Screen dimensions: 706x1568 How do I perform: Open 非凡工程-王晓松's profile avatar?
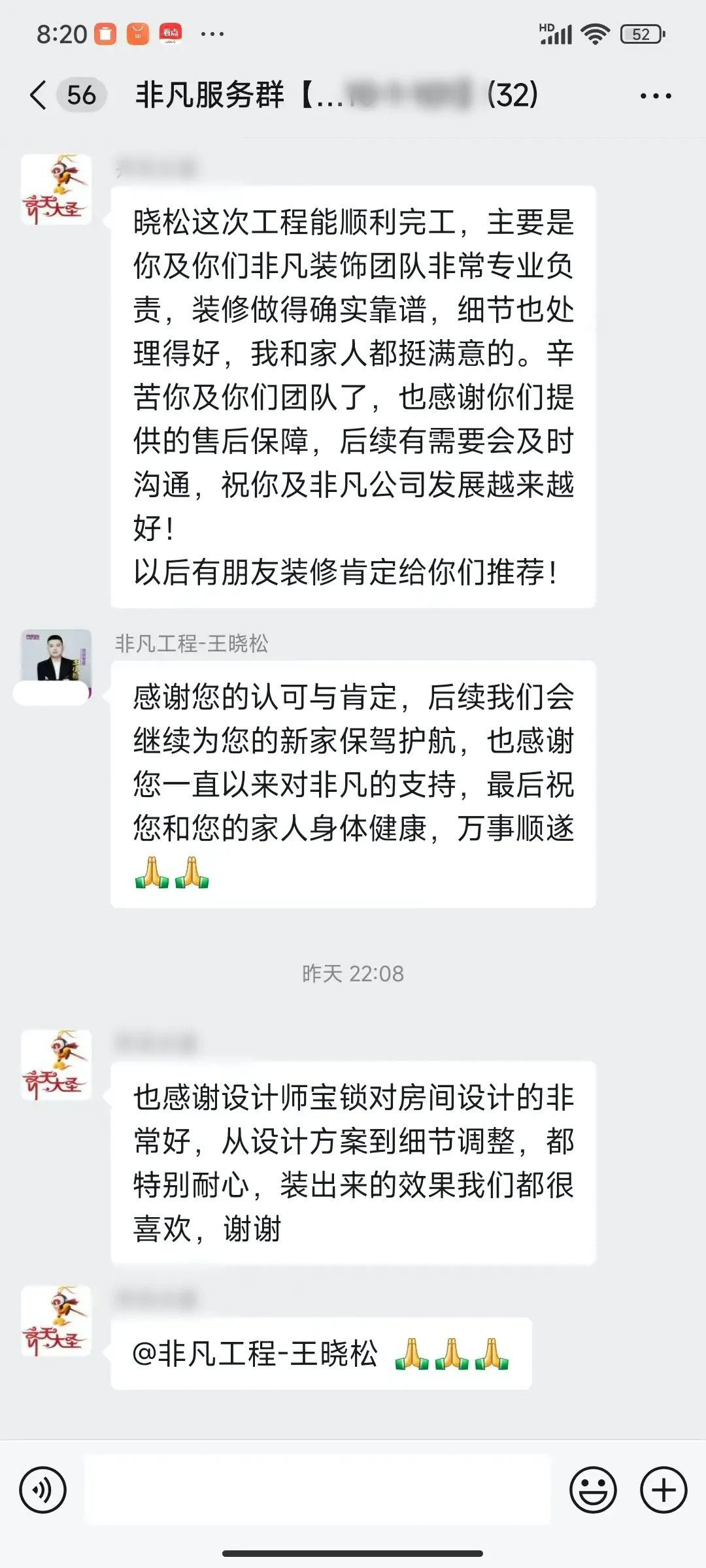coord(56,661)
